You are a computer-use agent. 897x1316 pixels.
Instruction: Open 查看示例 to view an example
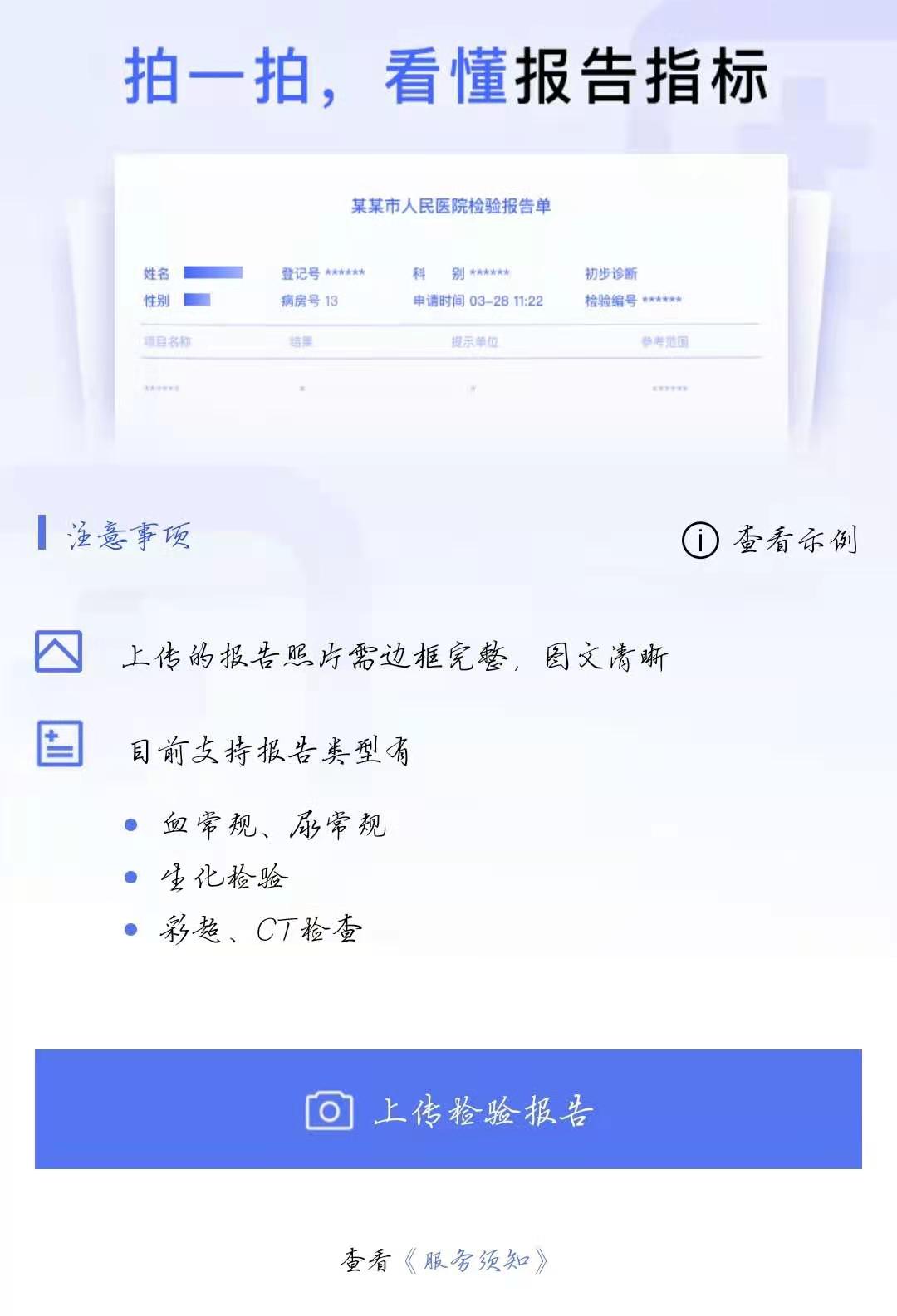pyautogui.click(x=770, y=540)
